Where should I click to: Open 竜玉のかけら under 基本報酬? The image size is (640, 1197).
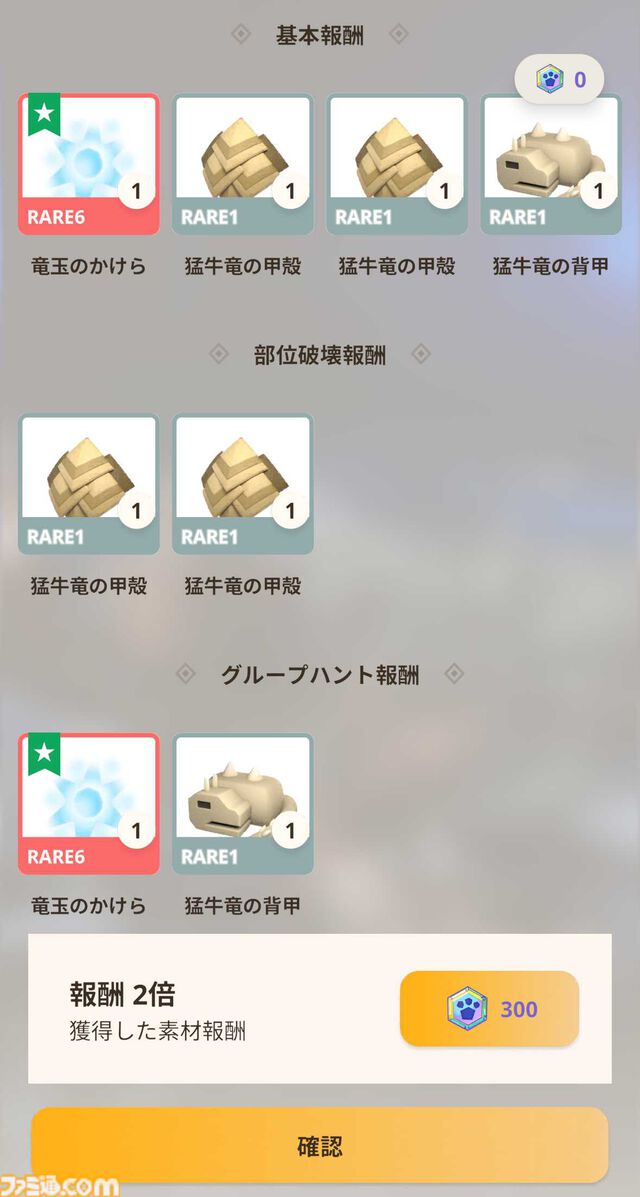[89, 165]
